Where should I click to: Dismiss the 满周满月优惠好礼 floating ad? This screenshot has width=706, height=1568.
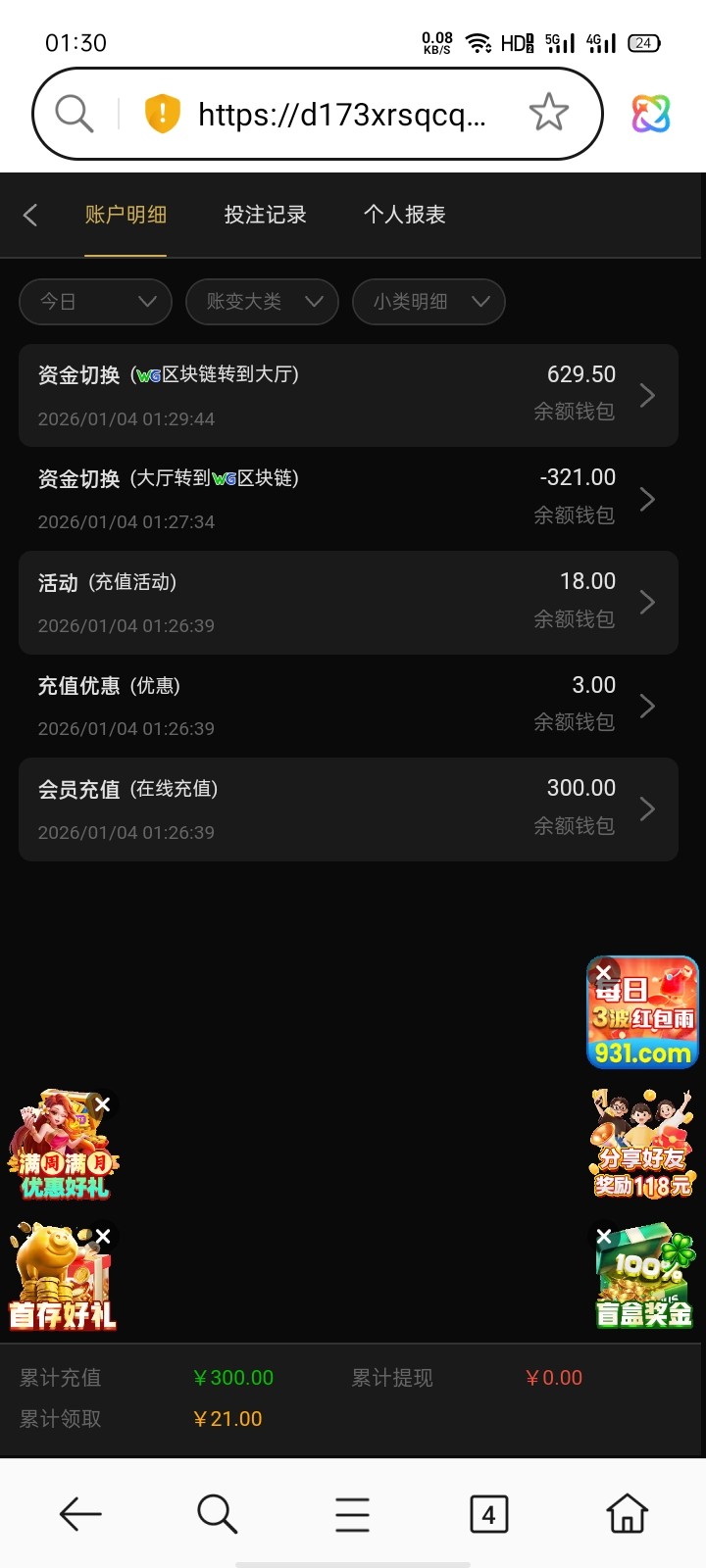103,1104
